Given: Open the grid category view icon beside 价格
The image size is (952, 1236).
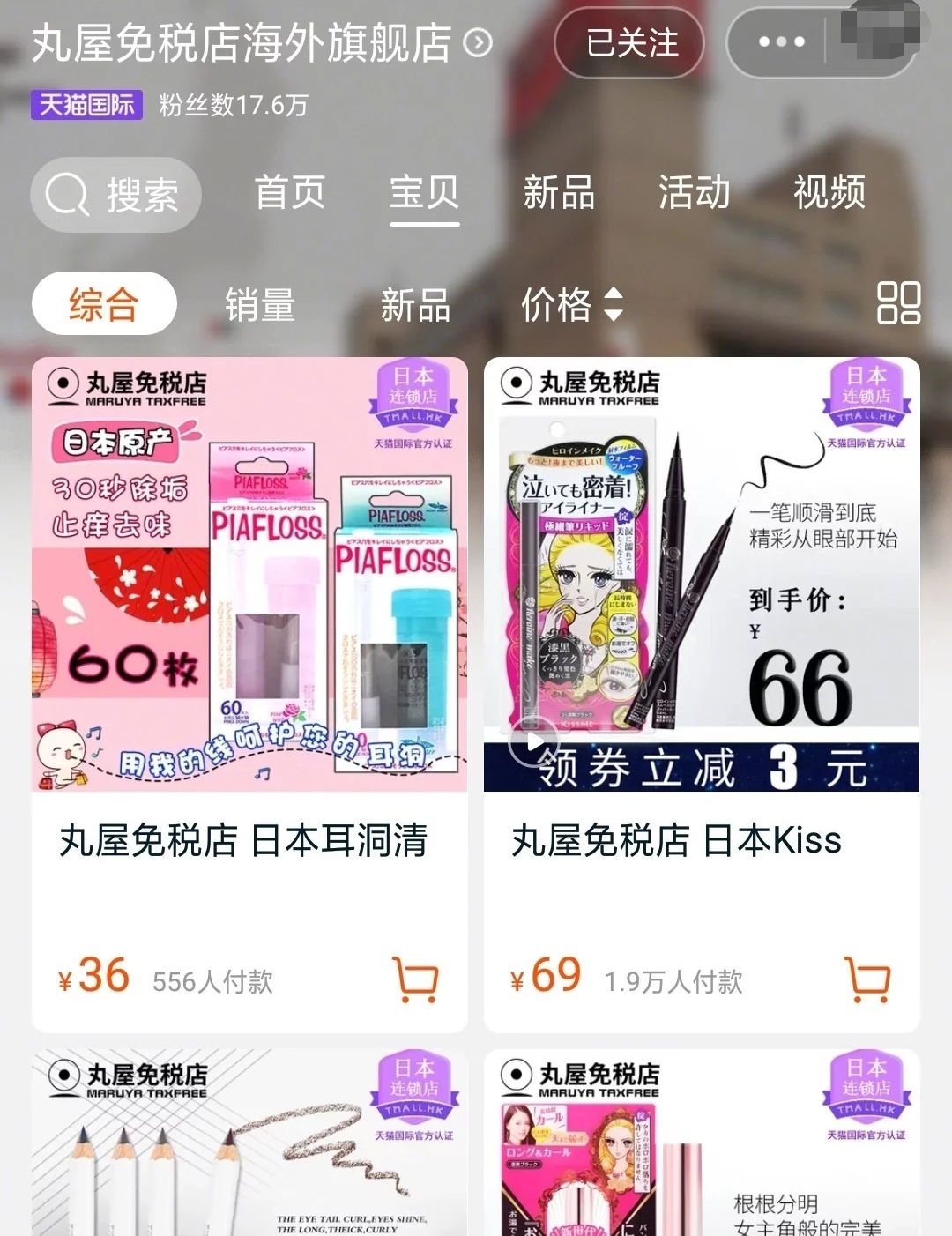Looking at the screenshot, I should (x=898, y=303).
